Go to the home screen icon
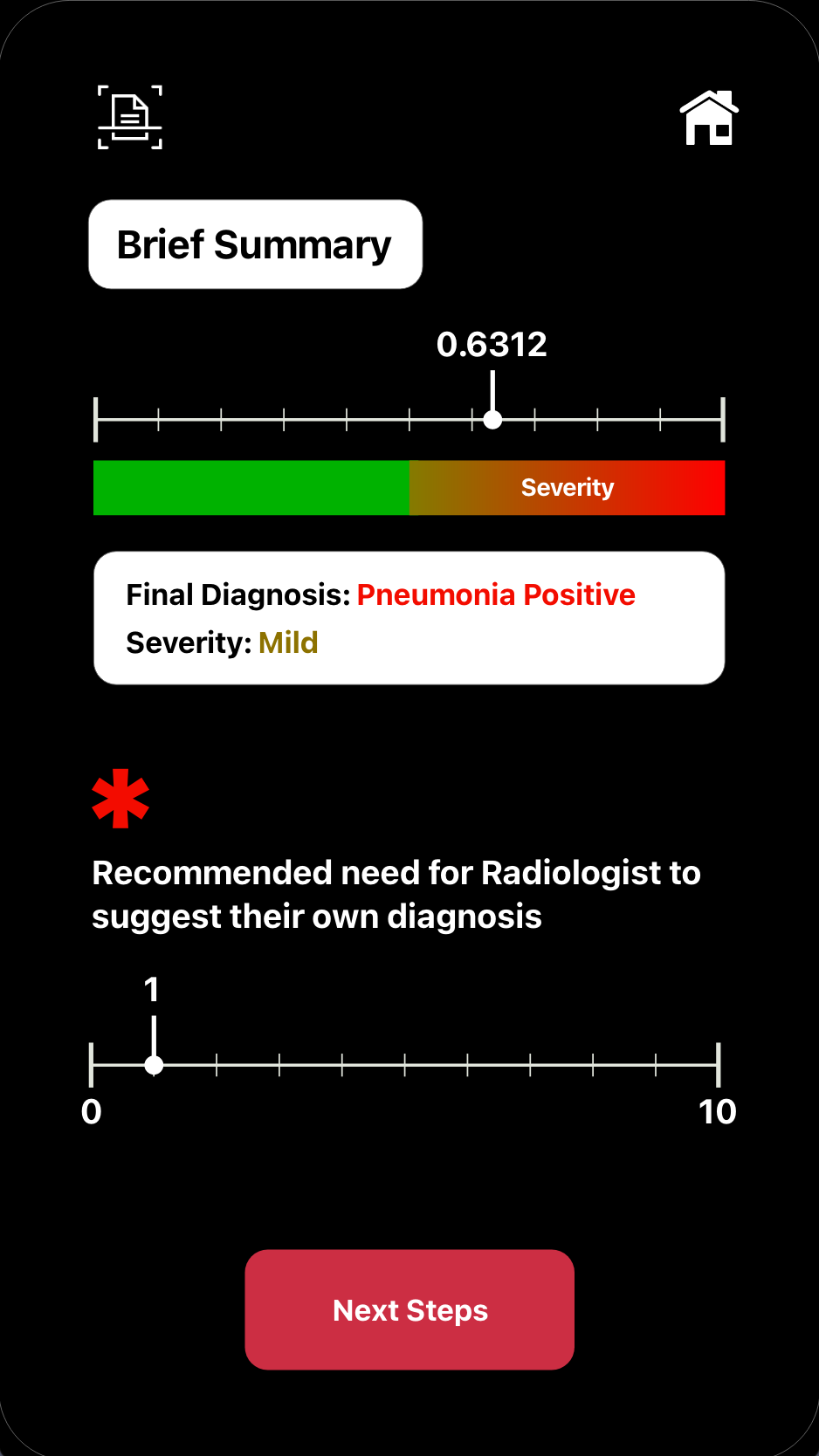This screenshot has width=819, height=1456. [709, 119]
